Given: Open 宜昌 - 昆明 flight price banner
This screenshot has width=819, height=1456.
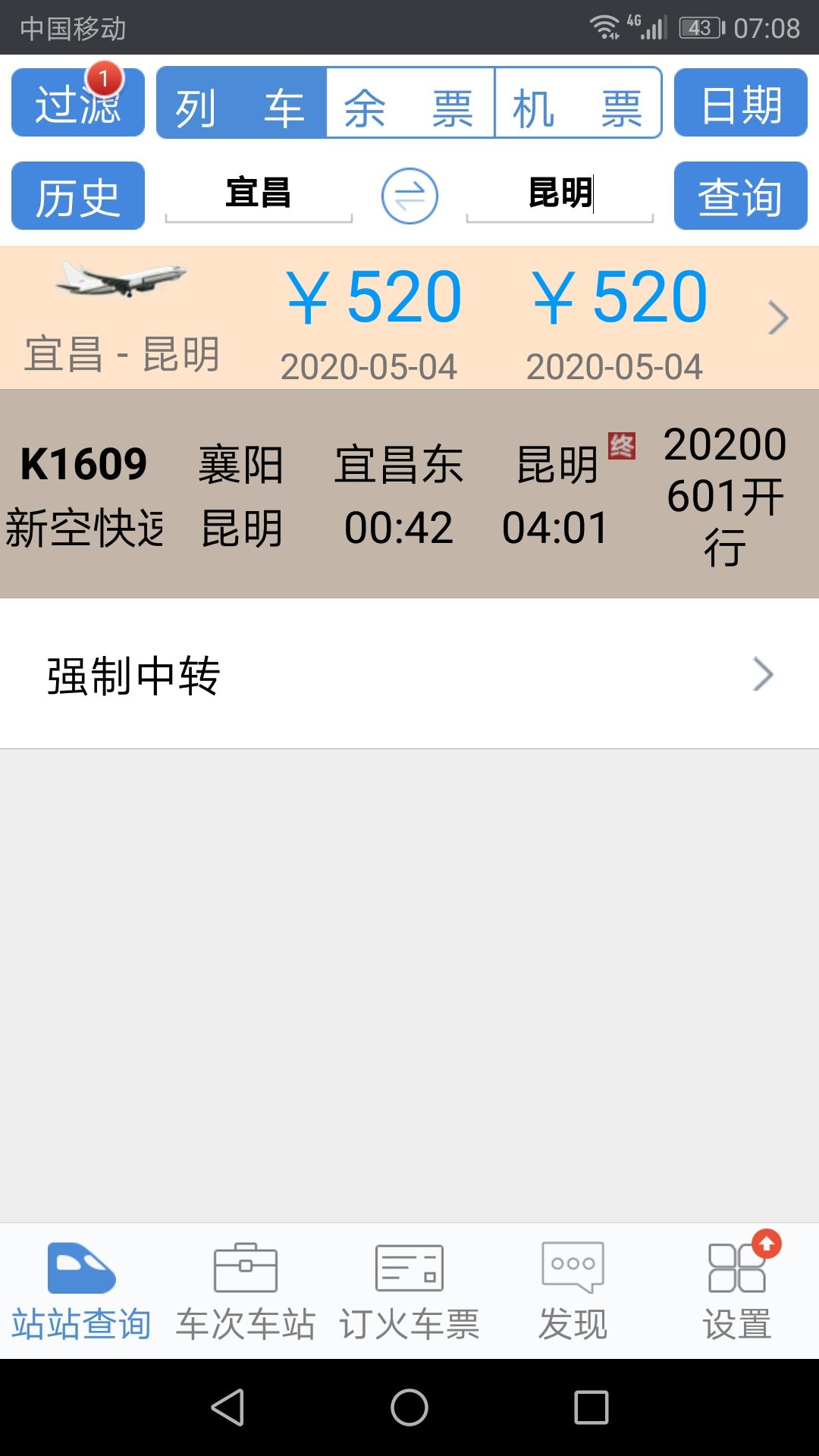Looking at the screenshot, I should (x=409, y=318).
